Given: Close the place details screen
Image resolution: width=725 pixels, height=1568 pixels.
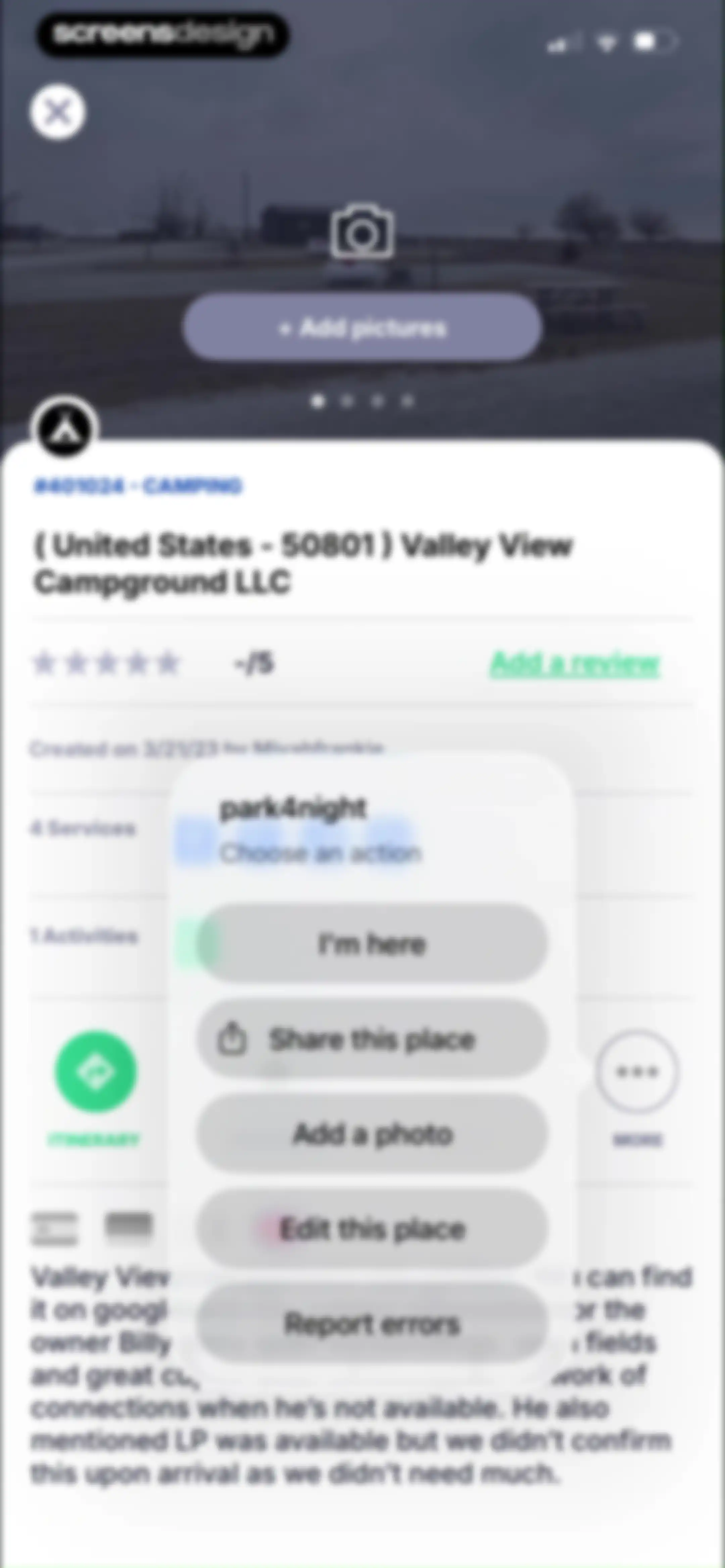Looking at the screenshot, I should coord(58,112).
